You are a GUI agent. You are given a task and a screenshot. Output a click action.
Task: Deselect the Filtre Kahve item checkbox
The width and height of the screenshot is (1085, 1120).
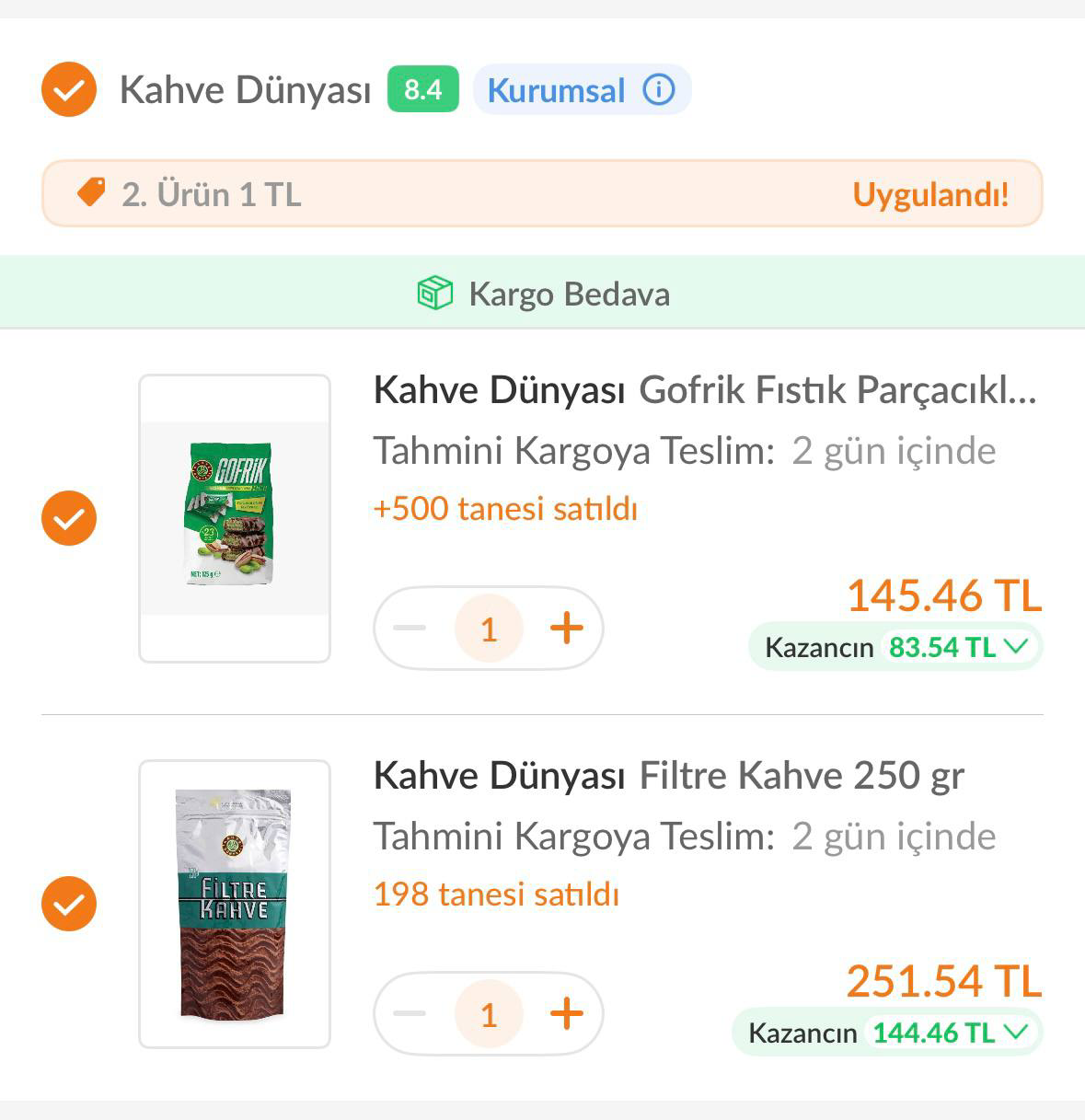[69, 904]
